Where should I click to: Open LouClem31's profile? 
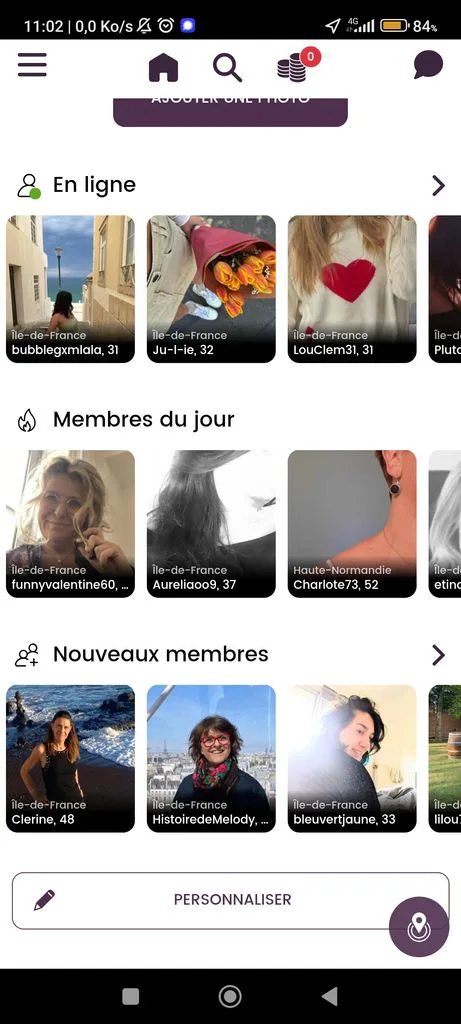352,289
